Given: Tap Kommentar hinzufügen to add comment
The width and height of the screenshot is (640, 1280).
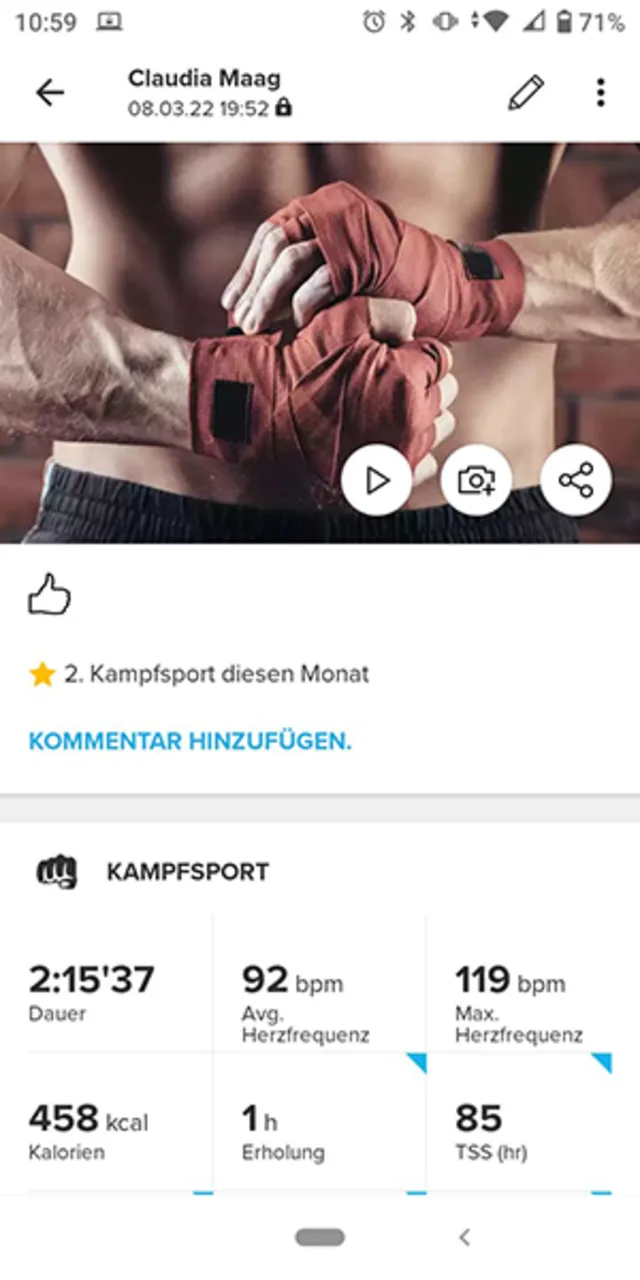Looking at the screenshot, I should (190, 742).
